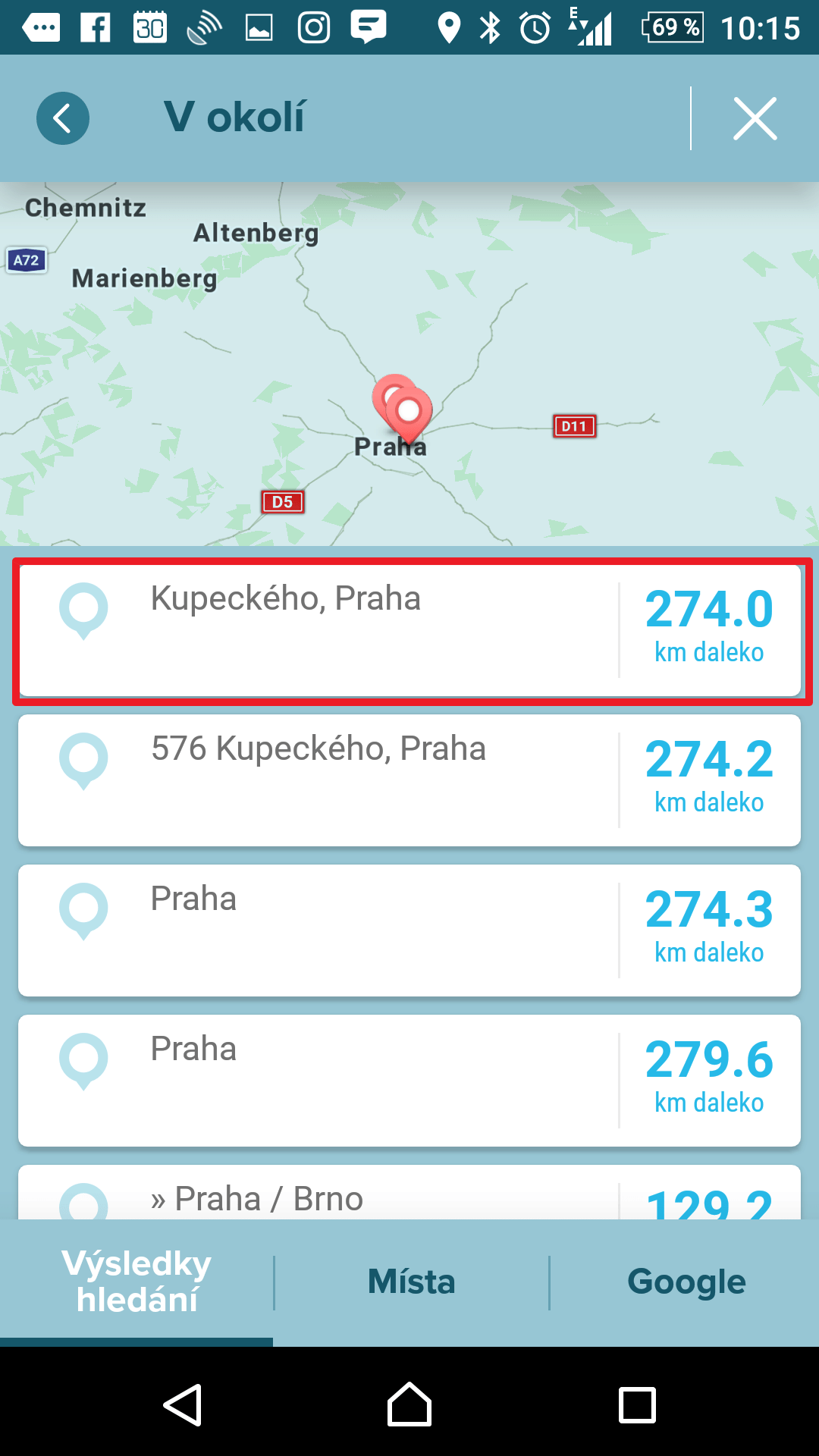The height and width of the screenshot is (1456, 819).
Task: Go back with the round arrow button
Action: (x=63, y=118)
